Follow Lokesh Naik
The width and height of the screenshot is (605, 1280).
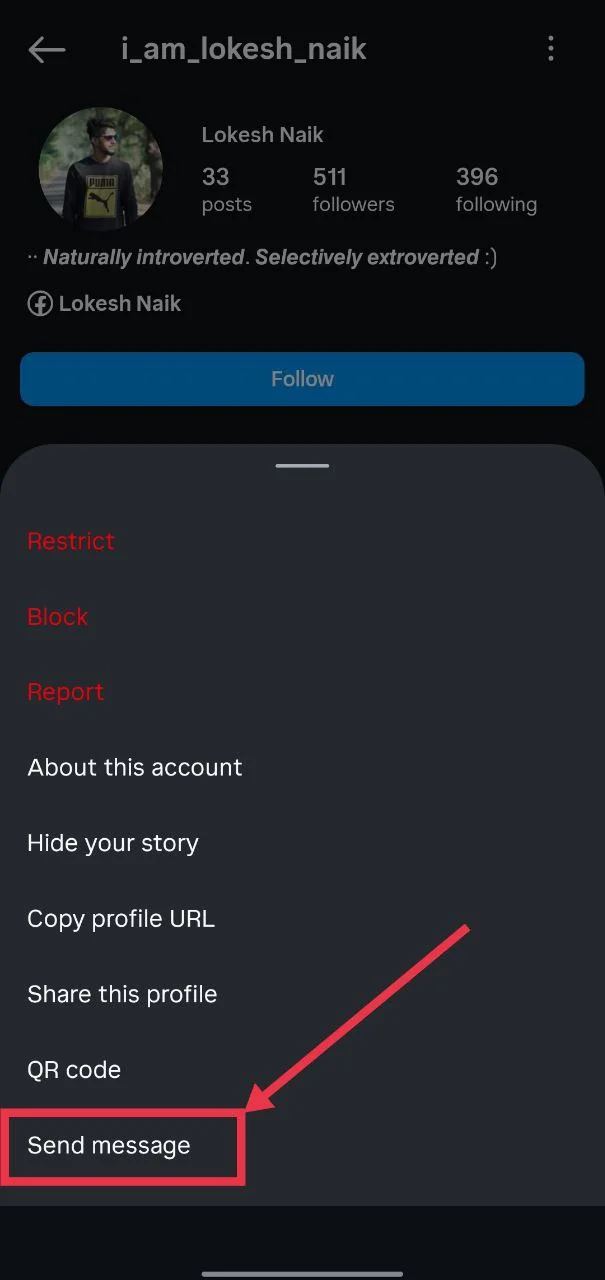click(302, 379)
